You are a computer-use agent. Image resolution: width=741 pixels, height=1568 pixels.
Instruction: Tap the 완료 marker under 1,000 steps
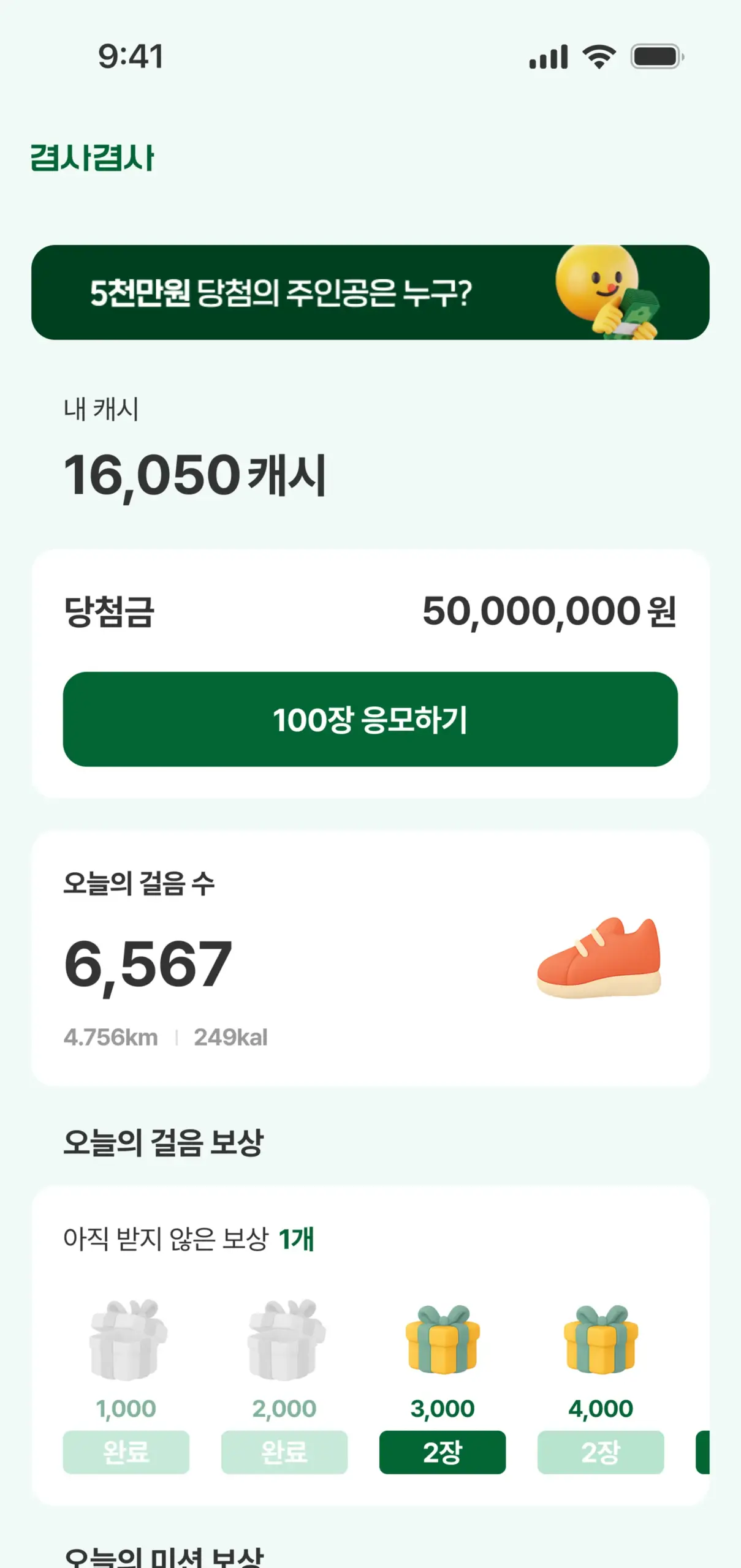pos(127,1453)
